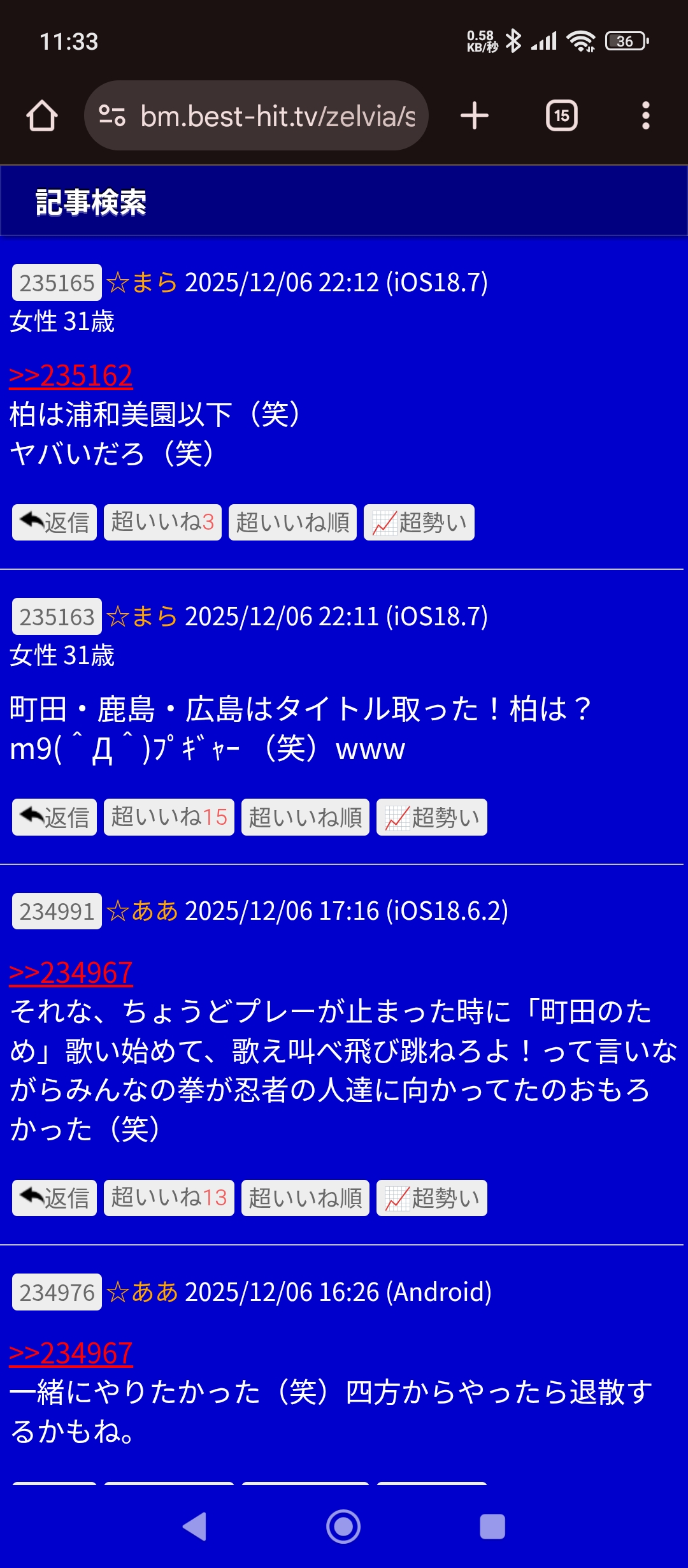The height and width of the screenshot is (1568, 688).
Task: Follow the >>235162 reply link
Action: point(71,375)
